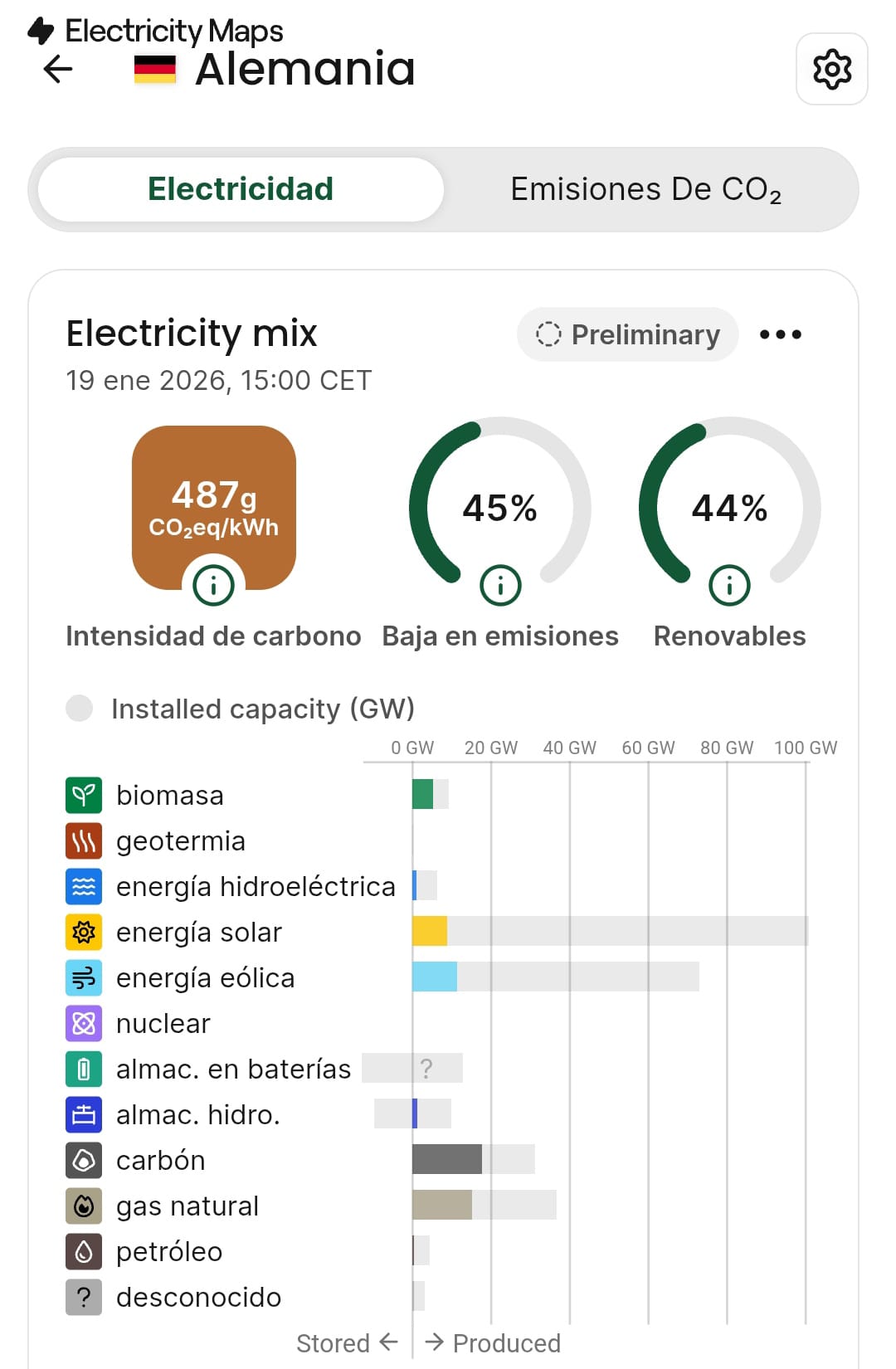Viewport: 896px width, 1369px height.
Task: Click the gas natural flame icon
Action: pyautogui.click(x=82, y=1206)
